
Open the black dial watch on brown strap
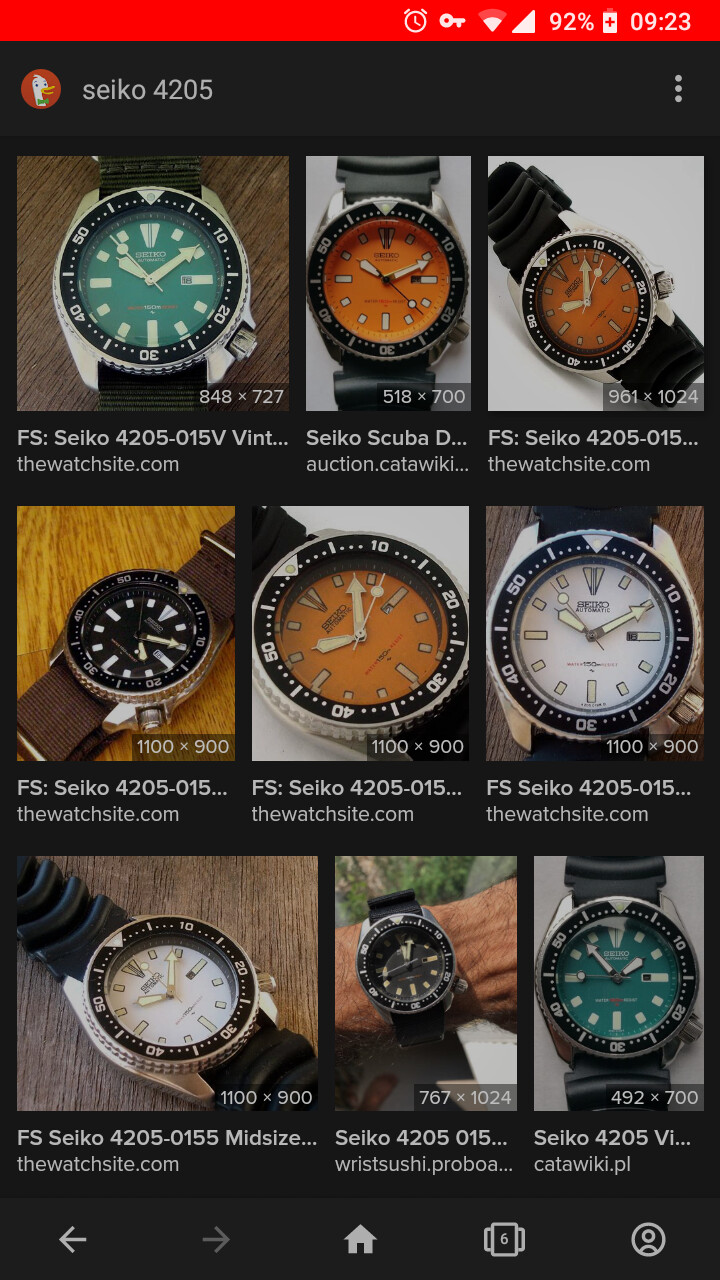click(126, 633)
